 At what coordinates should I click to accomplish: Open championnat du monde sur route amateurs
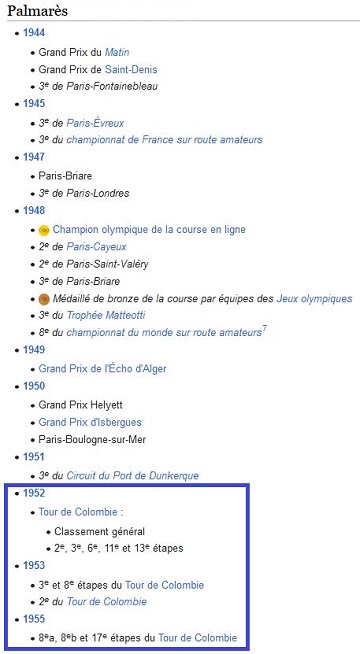[x=164, y=332]
